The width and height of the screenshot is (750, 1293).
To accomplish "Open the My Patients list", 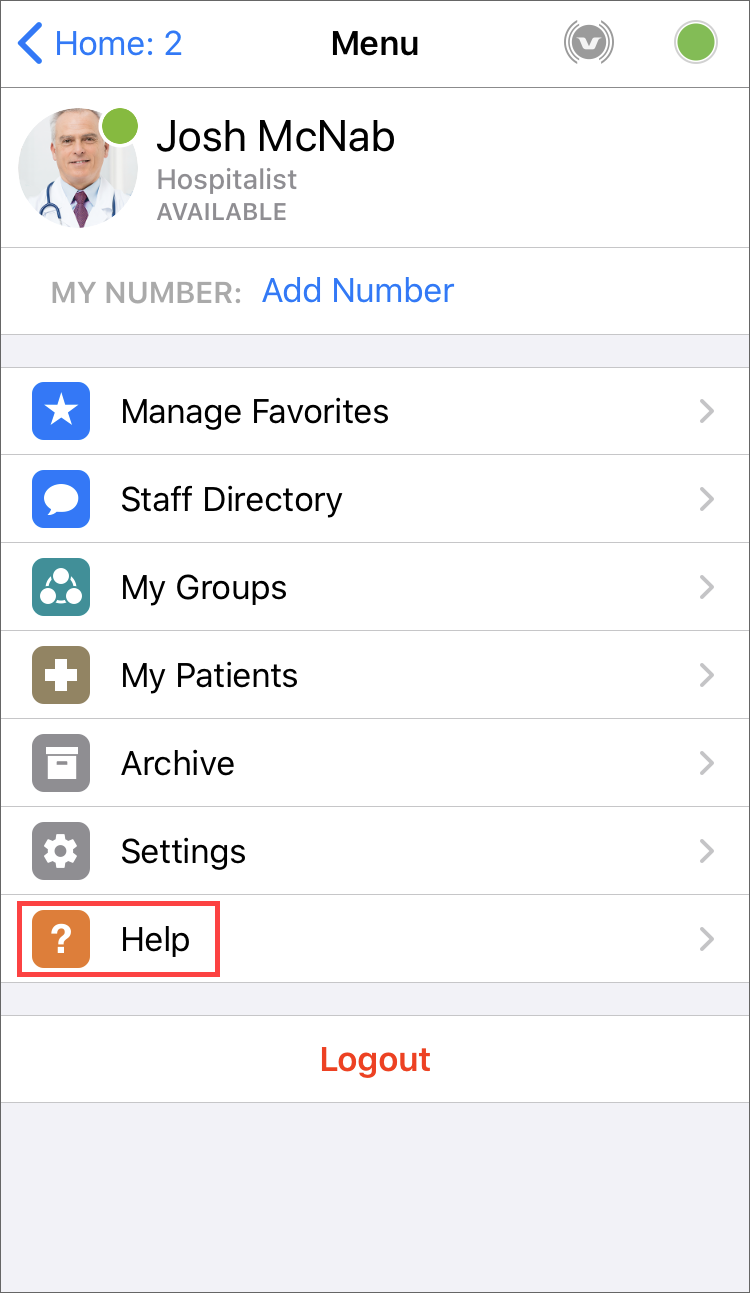I will click(374, 675).
